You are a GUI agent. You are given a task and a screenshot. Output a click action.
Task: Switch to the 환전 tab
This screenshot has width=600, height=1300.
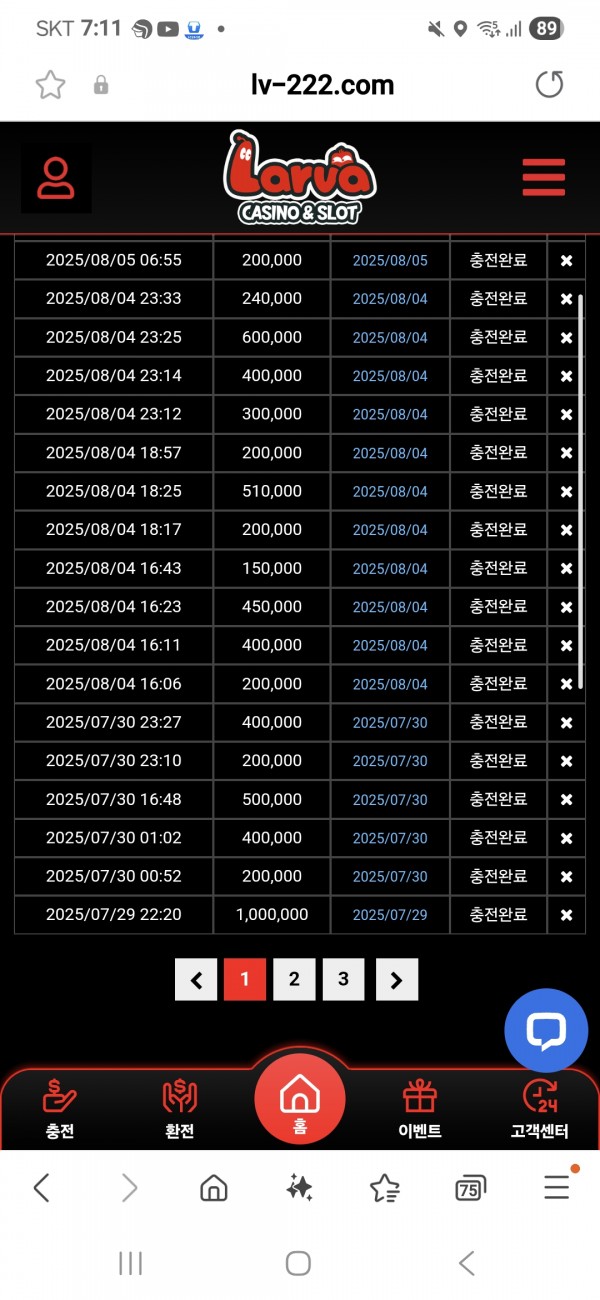[x=179, y=1109]
